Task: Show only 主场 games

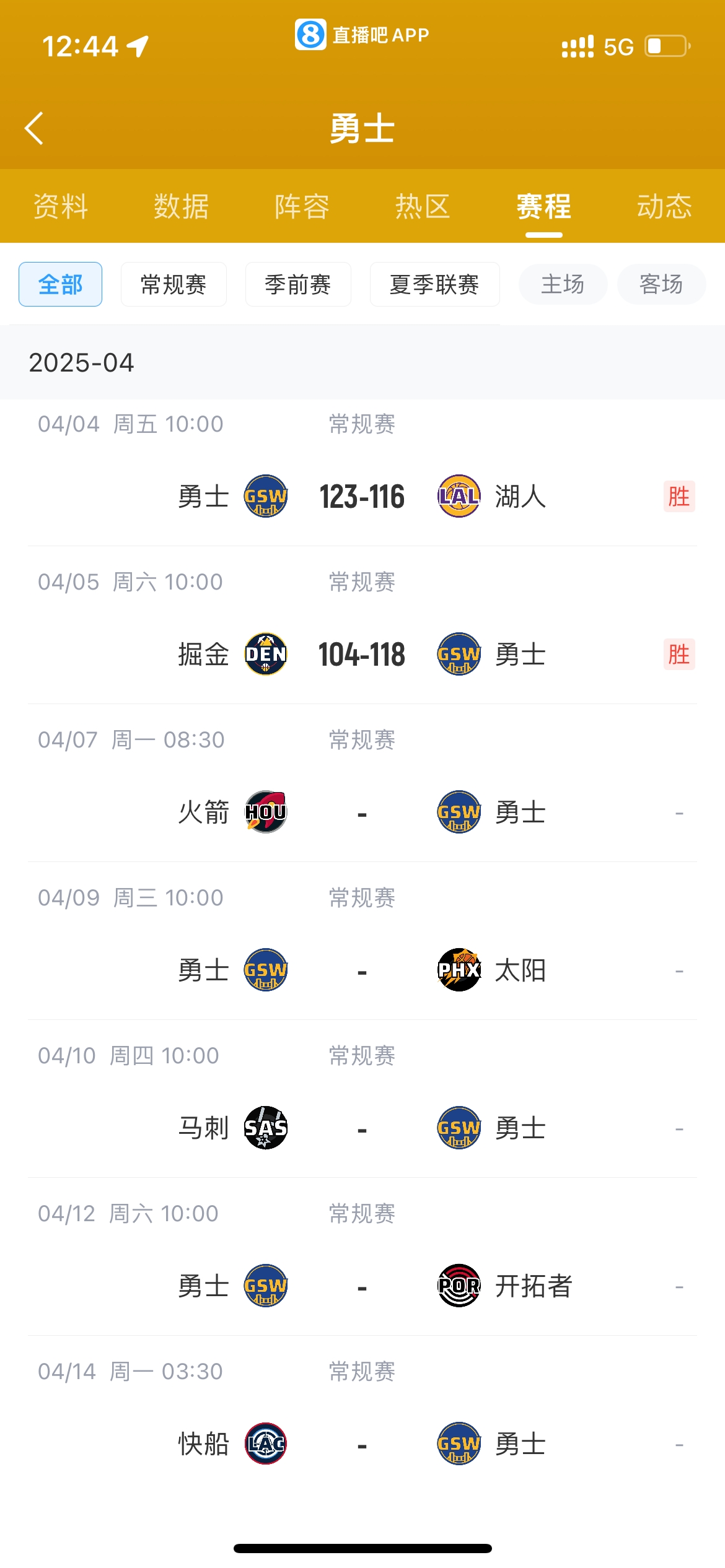Action: (563, 284)
